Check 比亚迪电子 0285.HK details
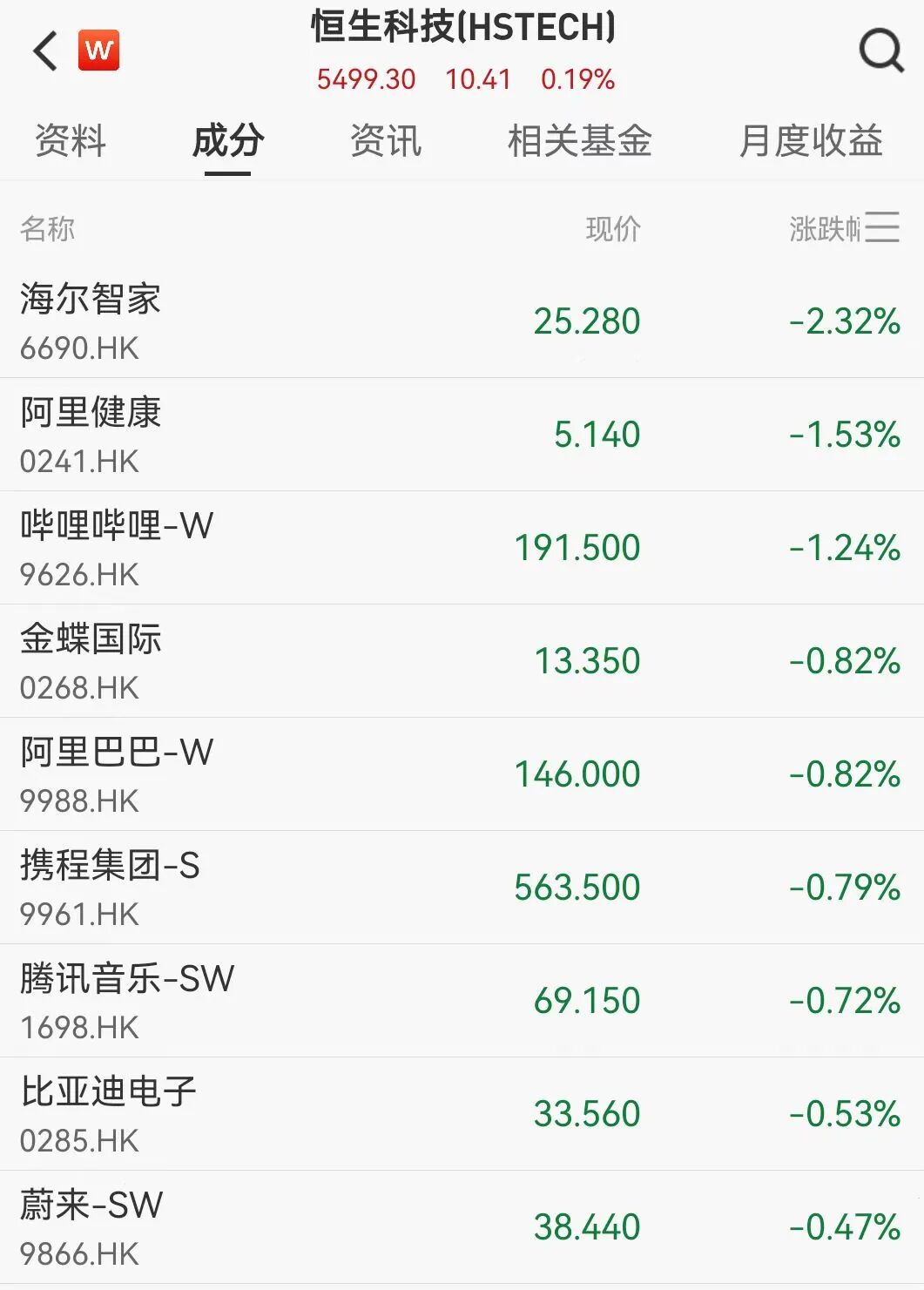Image resolution: width=924 pixels, height=1290 pixels. 462,1114
